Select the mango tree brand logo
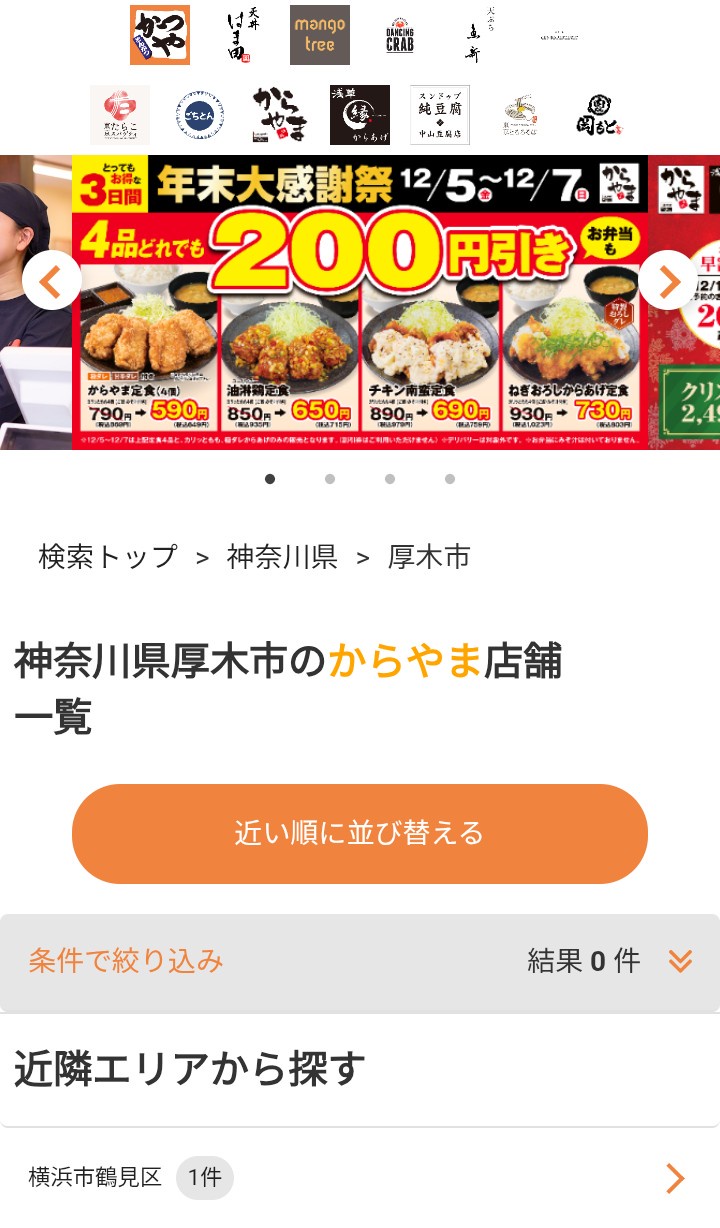 click(x=320, y=35)
